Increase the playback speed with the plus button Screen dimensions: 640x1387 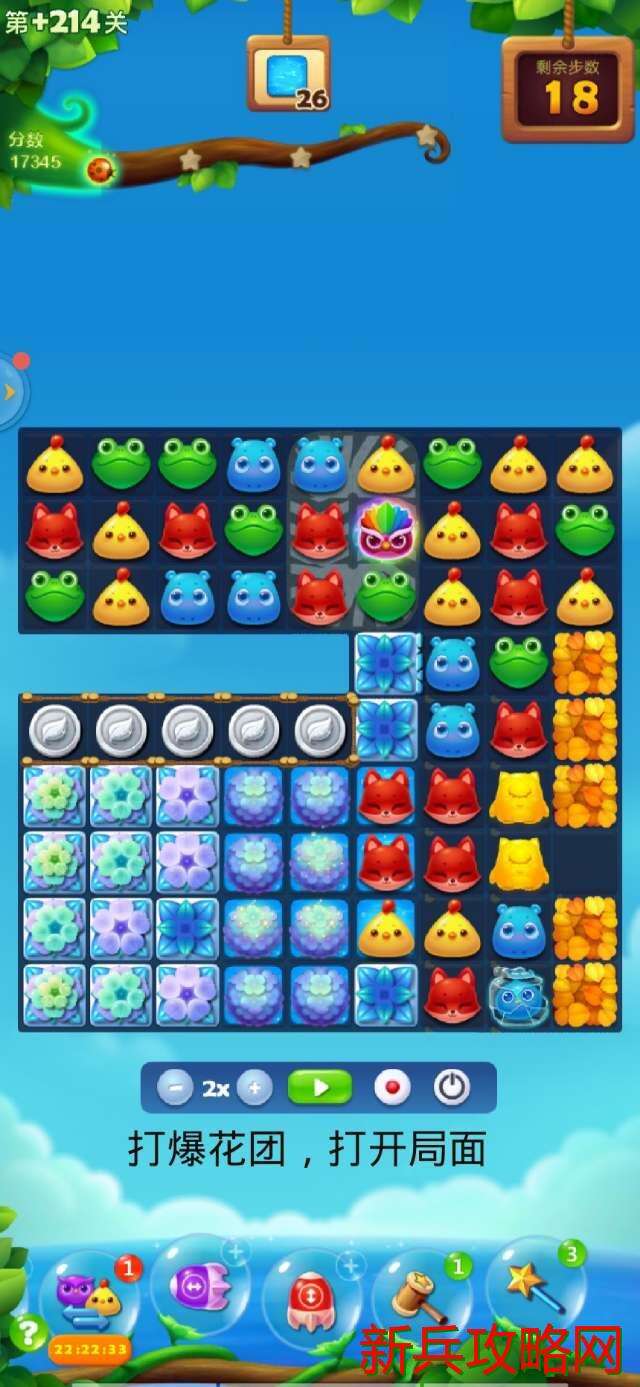click(x=255, y=1088)
